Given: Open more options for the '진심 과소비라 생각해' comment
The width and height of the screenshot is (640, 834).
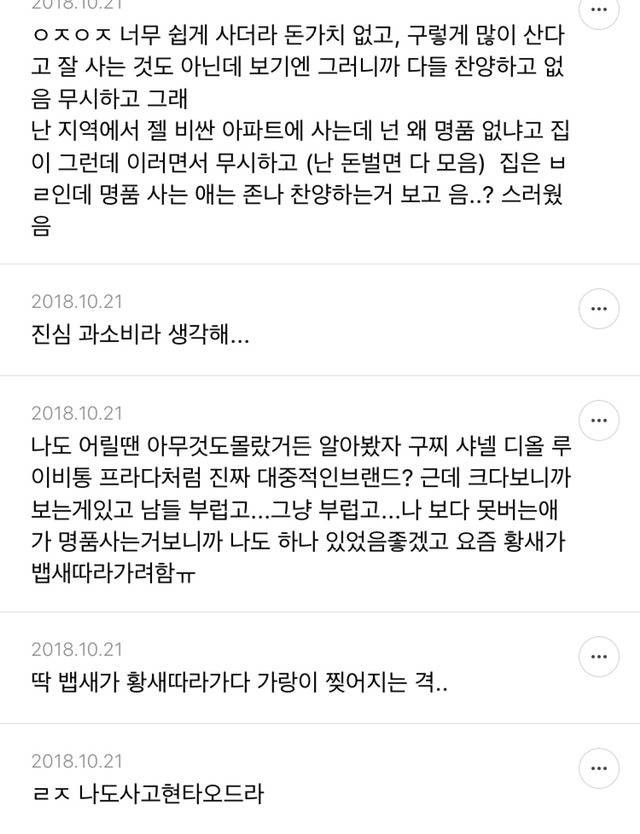Looking at the screenshot, I should pyautogui.click(x=599, y=308).
